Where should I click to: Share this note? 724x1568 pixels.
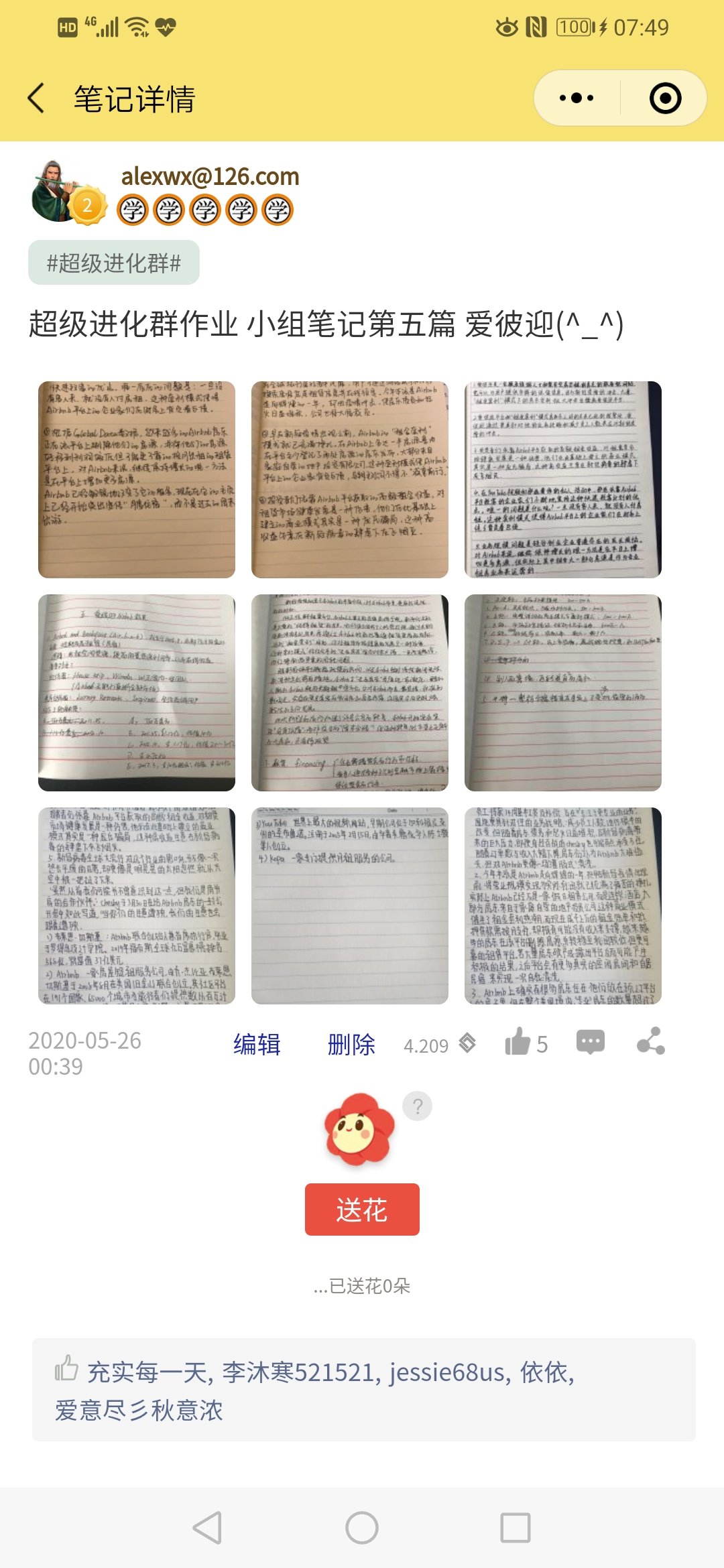click(651, 1041)
